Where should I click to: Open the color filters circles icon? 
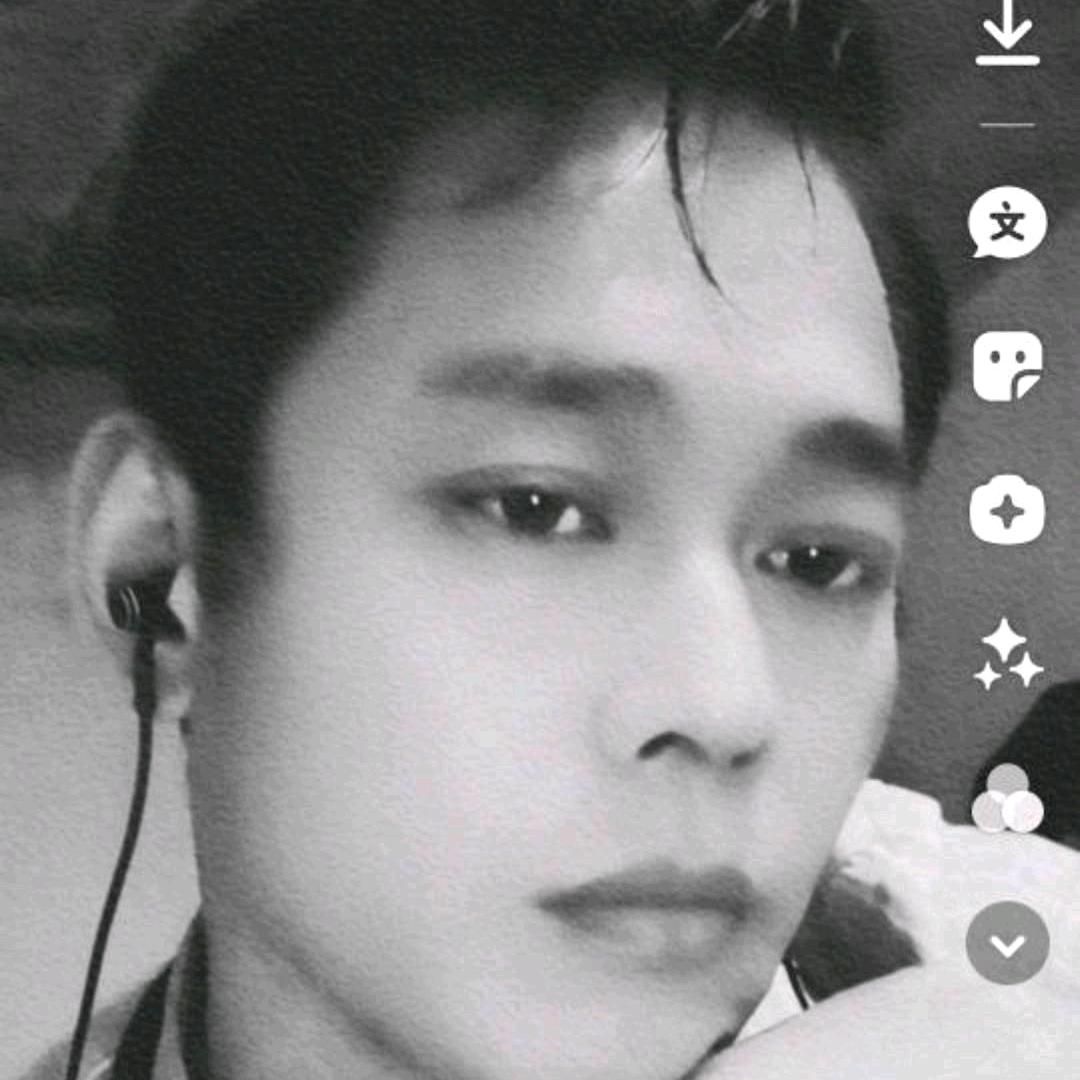click(1007, 800)
